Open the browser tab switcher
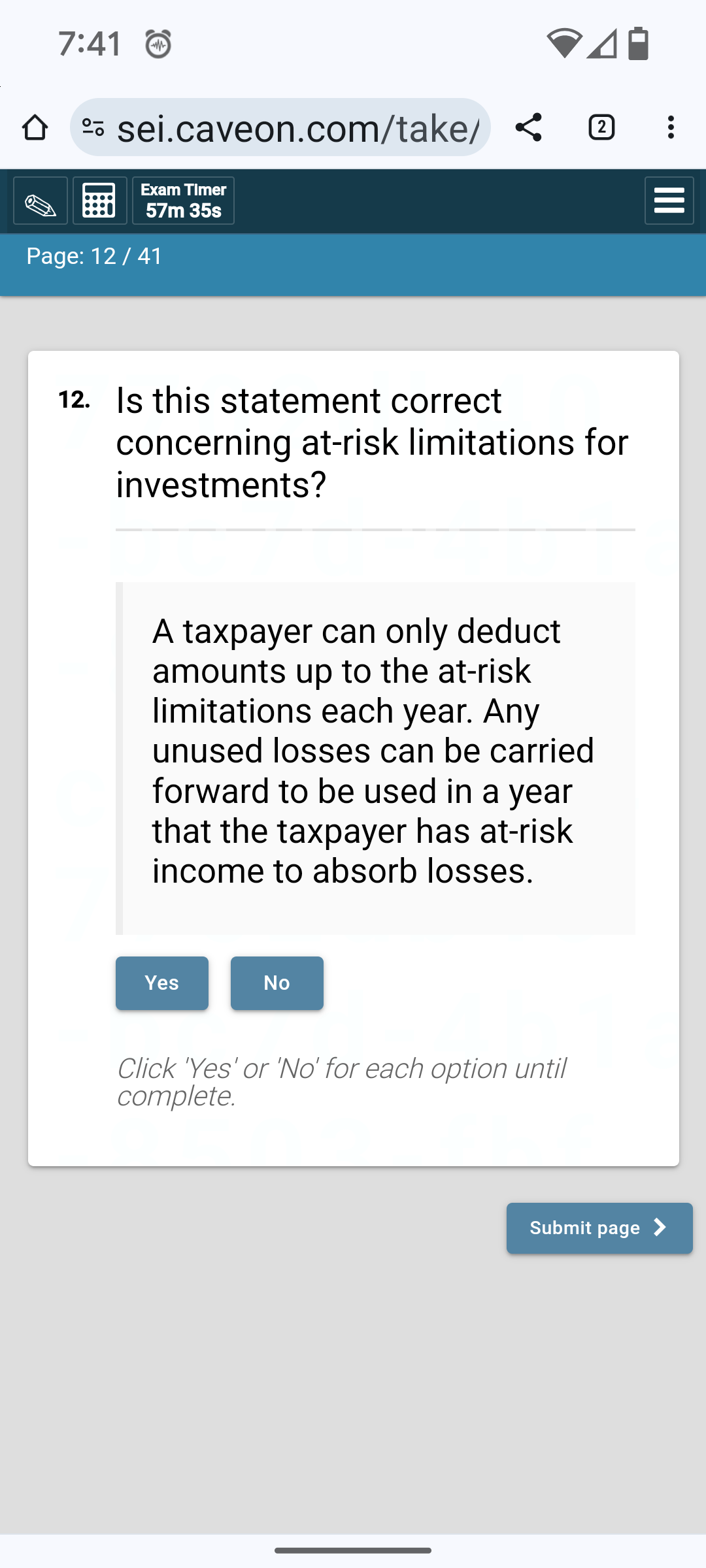This screenshot has height=1568, width=706. click(601, 128)
